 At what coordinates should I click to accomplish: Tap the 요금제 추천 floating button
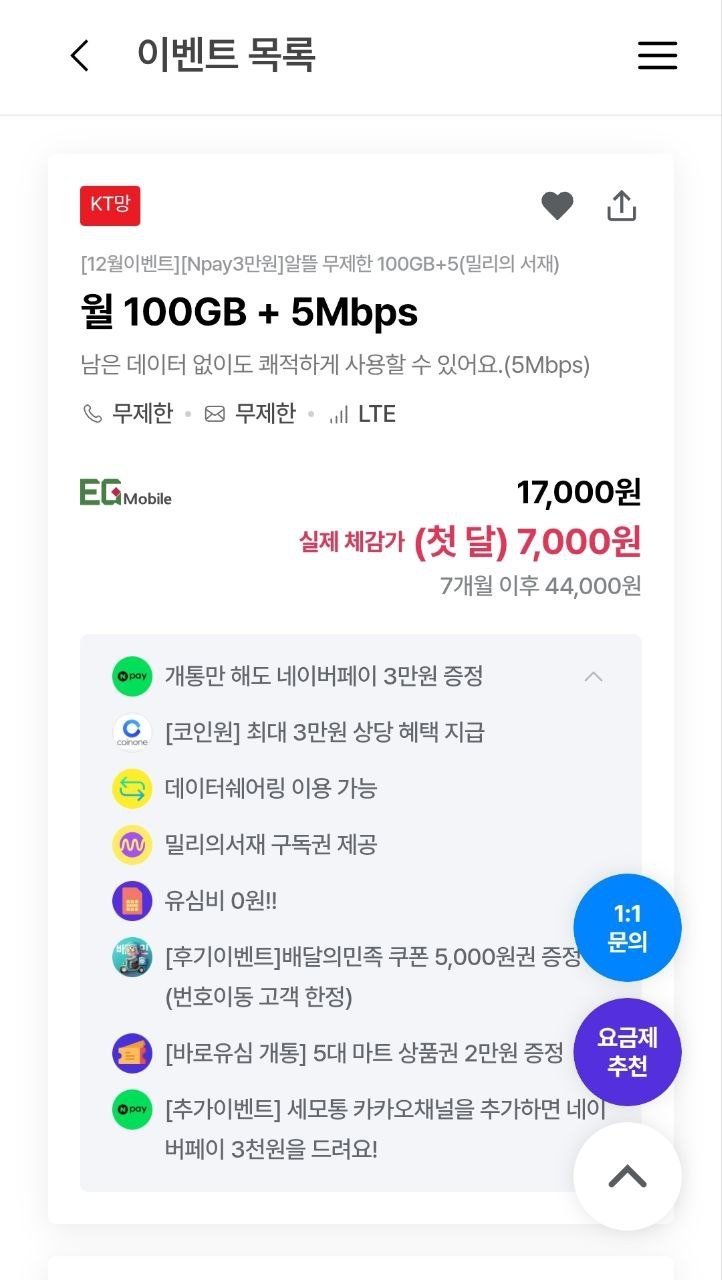[627, 1052]
